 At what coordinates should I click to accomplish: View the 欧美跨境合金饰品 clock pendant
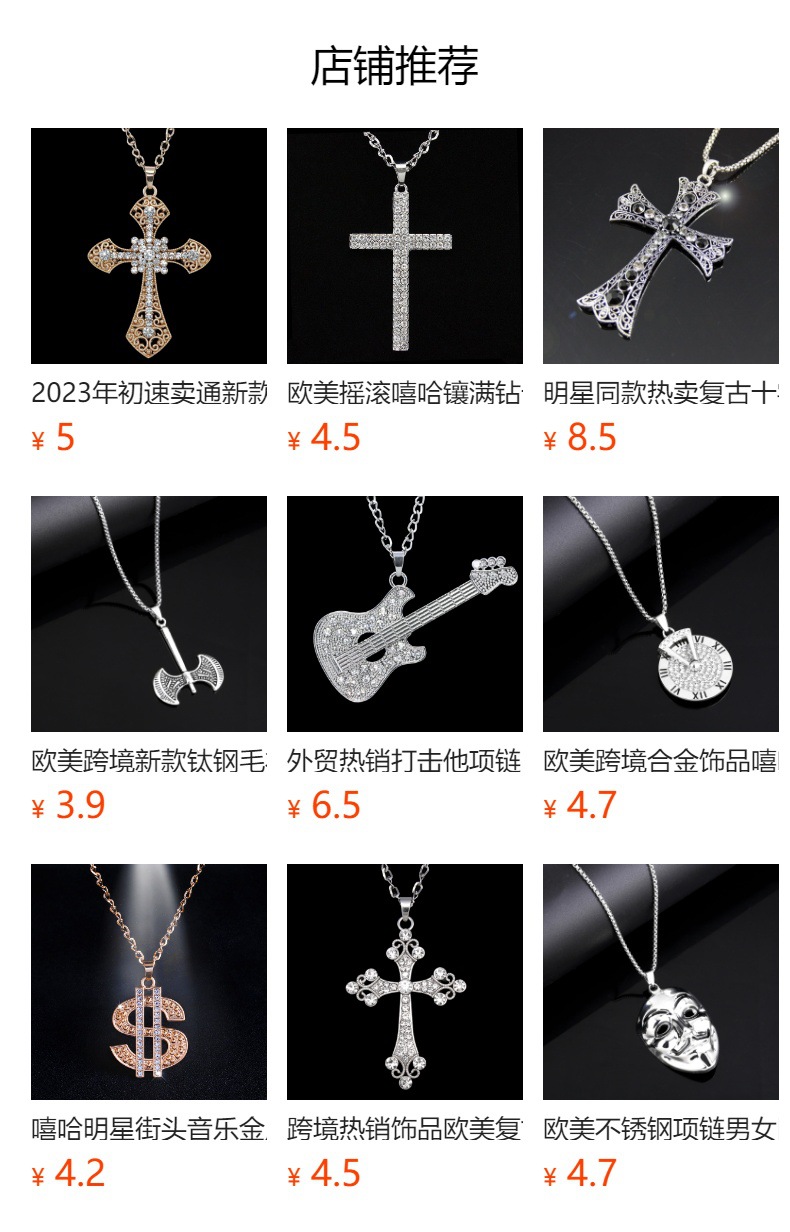(661, 614)
